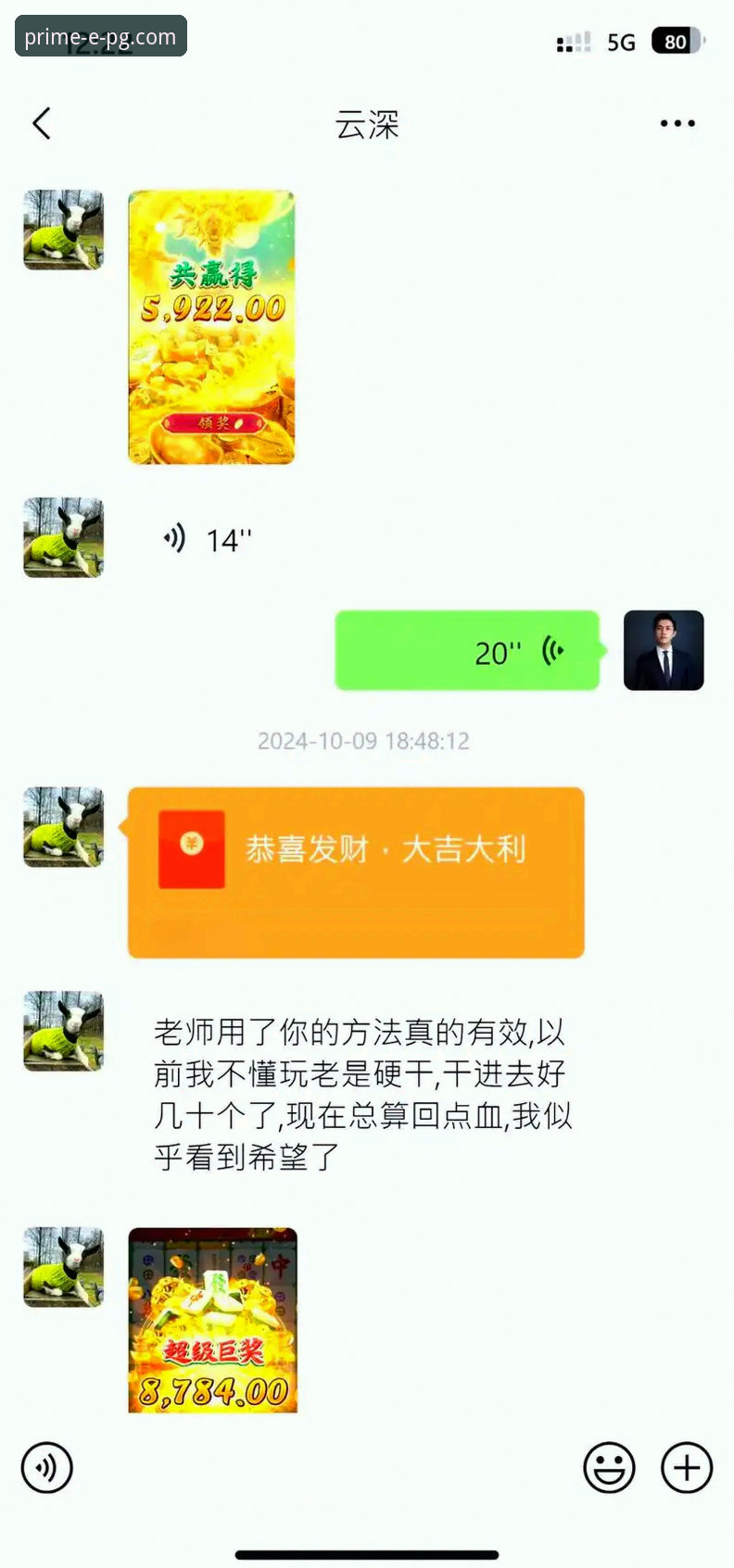Select the chat title 云深
The width and height of the screenshot is (734, 1568).
pos(366,123)
